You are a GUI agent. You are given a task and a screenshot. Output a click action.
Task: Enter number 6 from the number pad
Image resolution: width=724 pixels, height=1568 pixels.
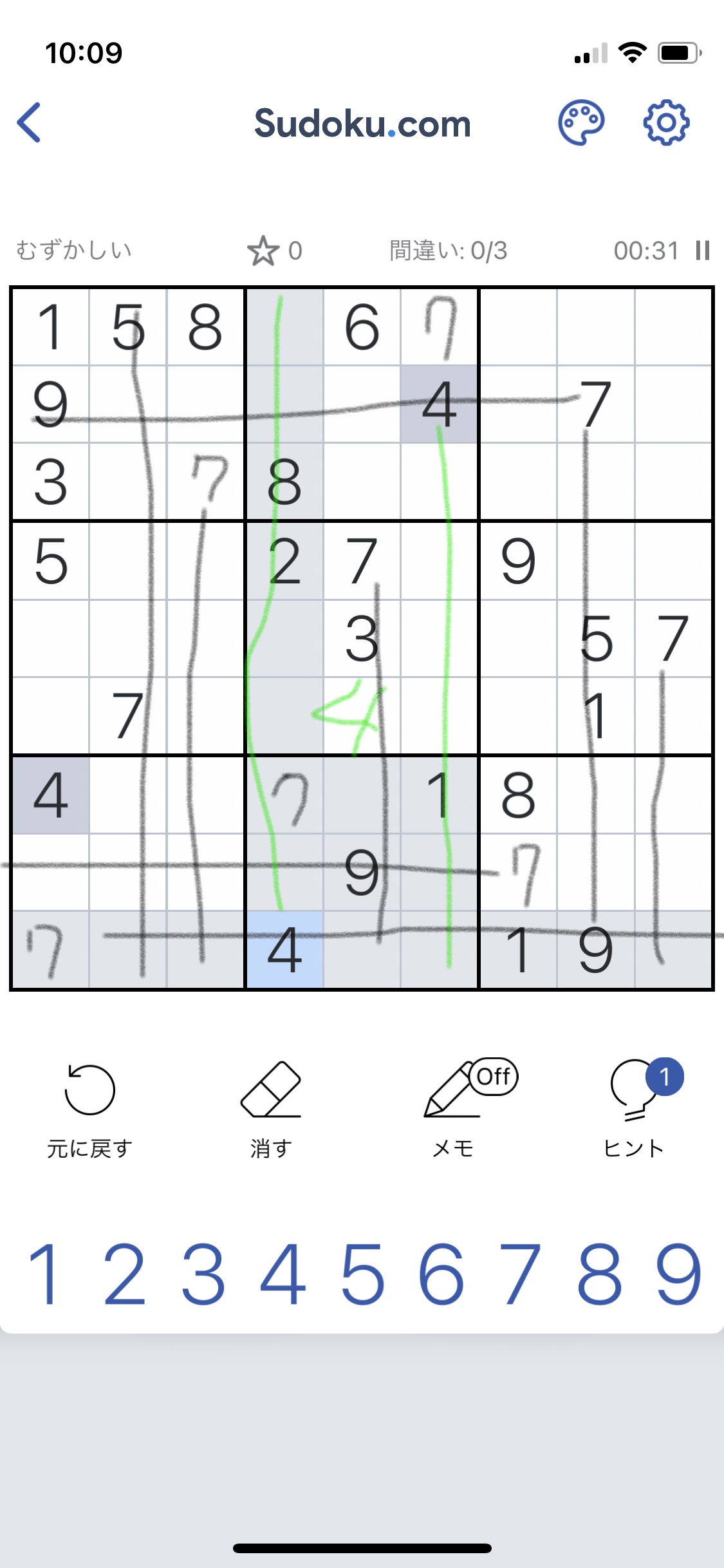441,1275
